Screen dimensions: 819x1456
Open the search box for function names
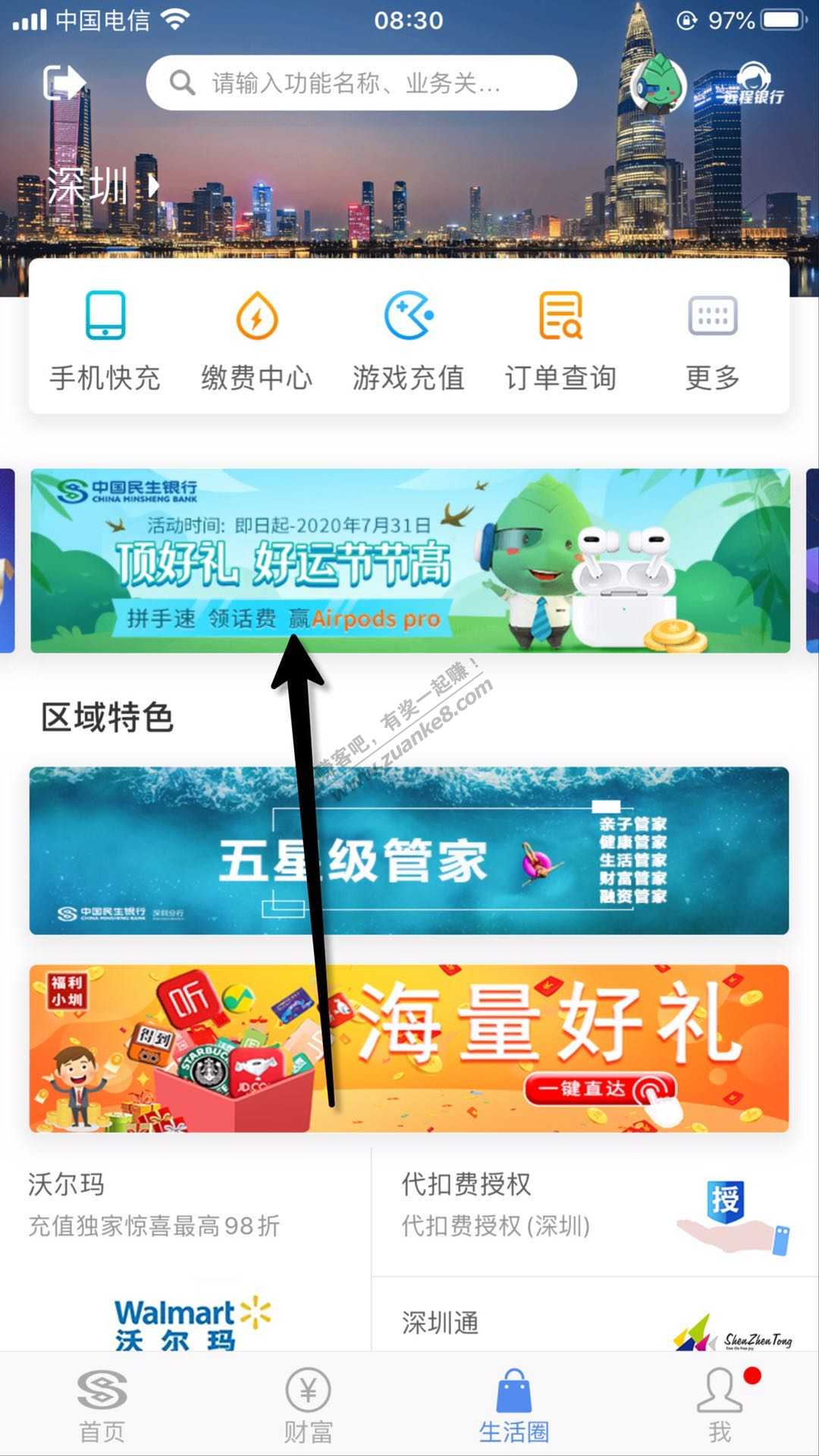point(361,83)
